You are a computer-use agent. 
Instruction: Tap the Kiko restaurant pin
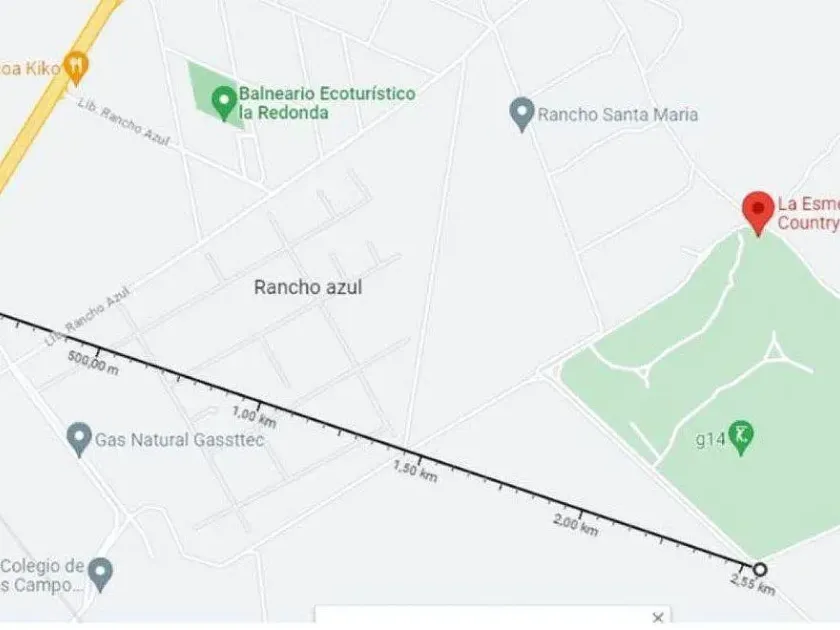pos(77,68)
